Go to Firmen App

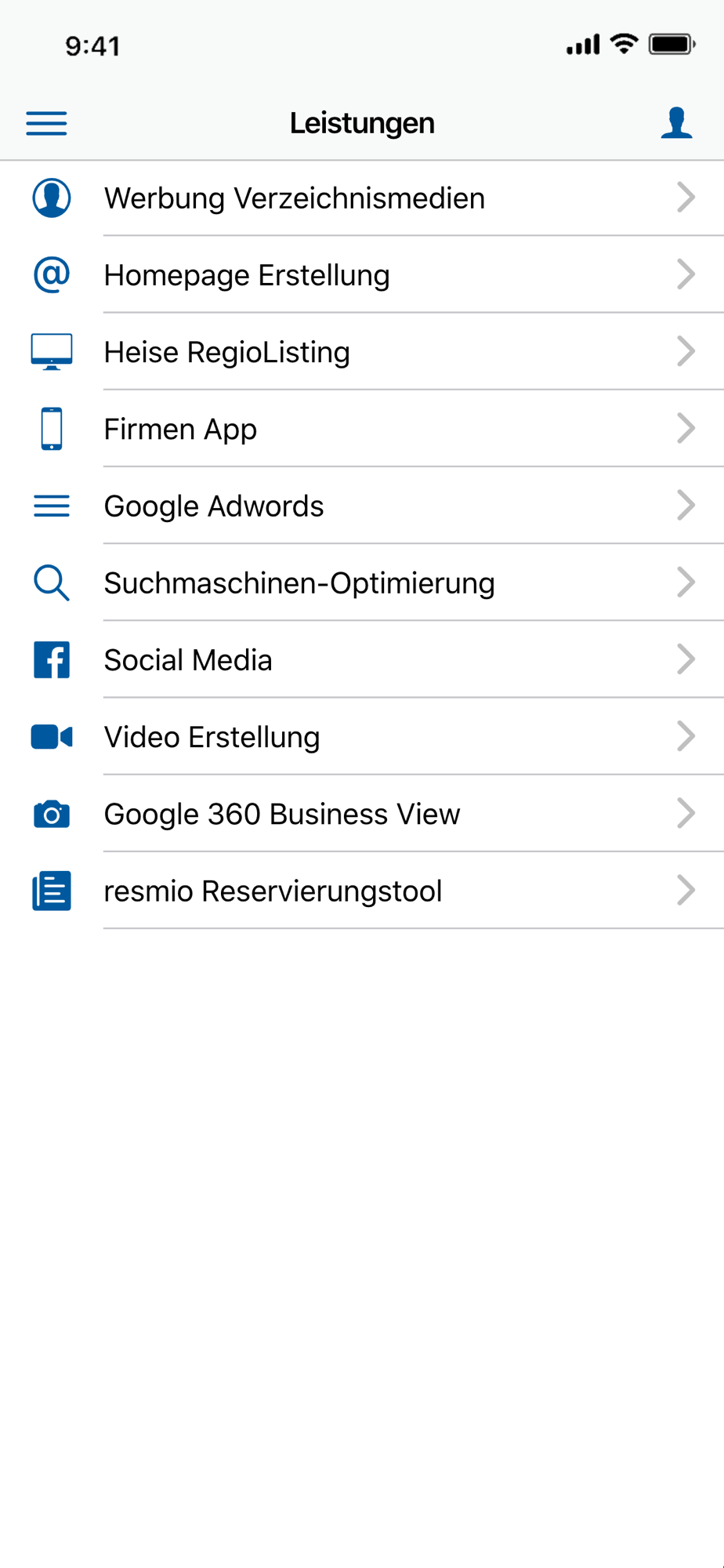click(x=362, y=429)
